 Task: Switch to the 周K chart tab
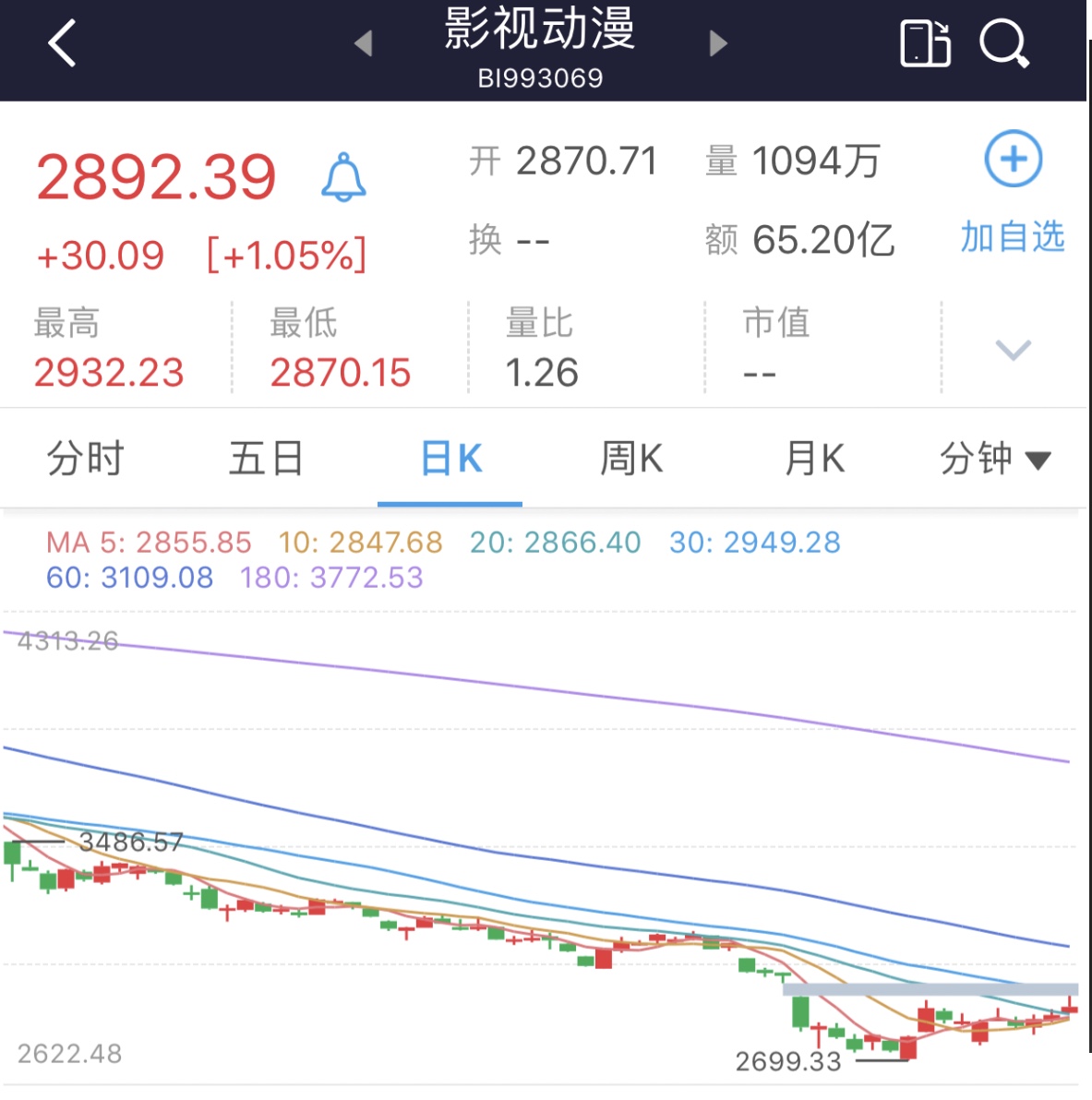click(x=631, y=459)
